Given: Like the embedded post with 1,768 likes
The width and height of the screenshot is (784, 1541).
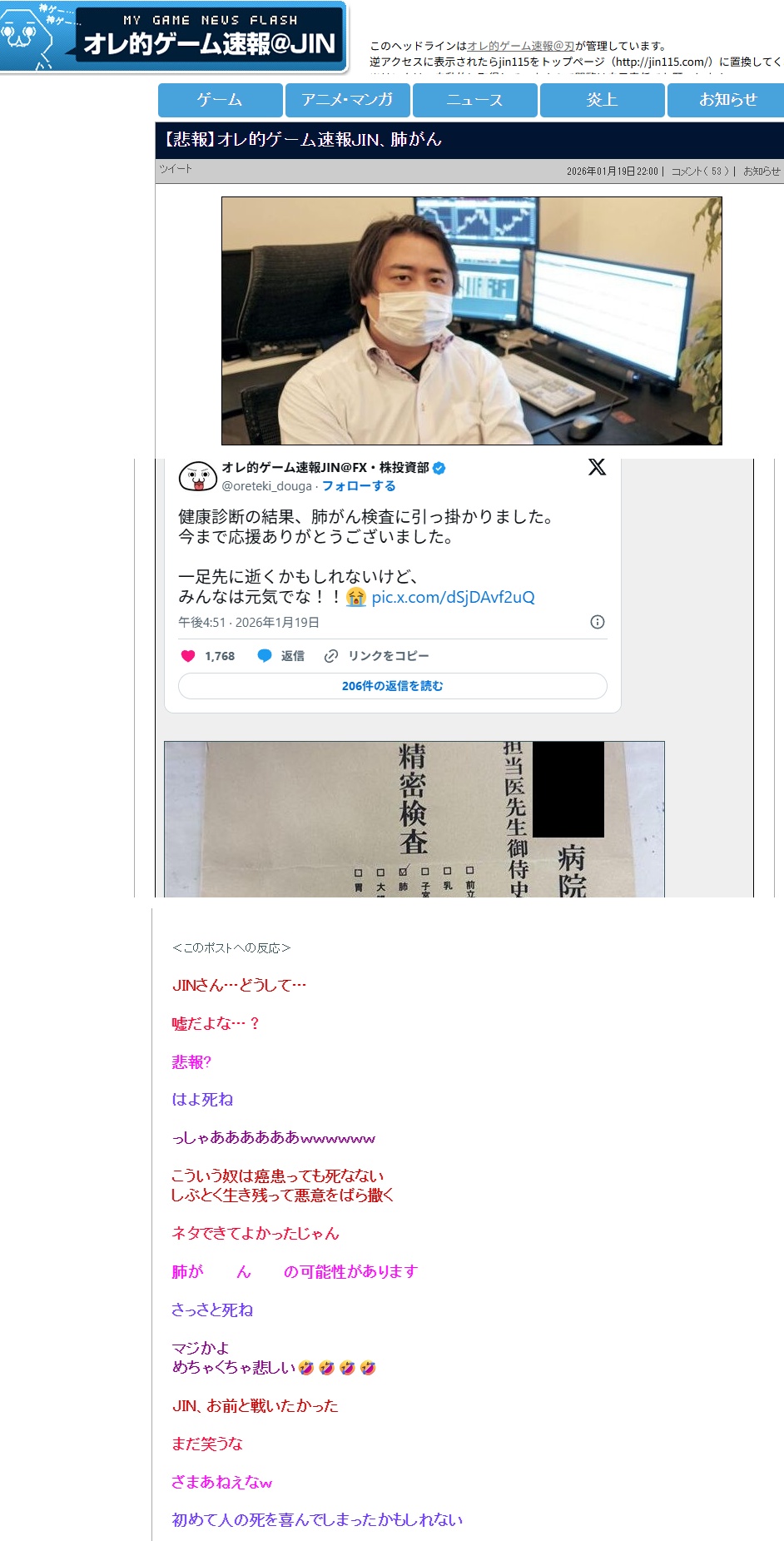Looking at the screenshot, I should pyautogui.click(x=189, y=656).
